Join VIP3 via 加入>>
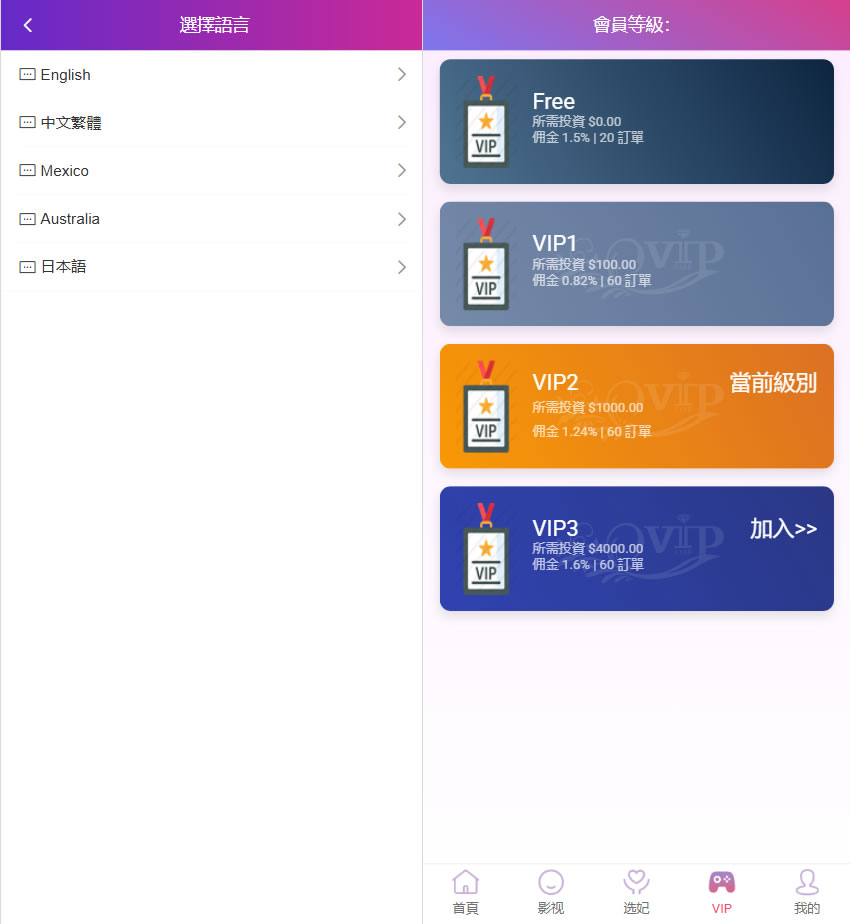This screenshot has width=850, height=924. 783,529
